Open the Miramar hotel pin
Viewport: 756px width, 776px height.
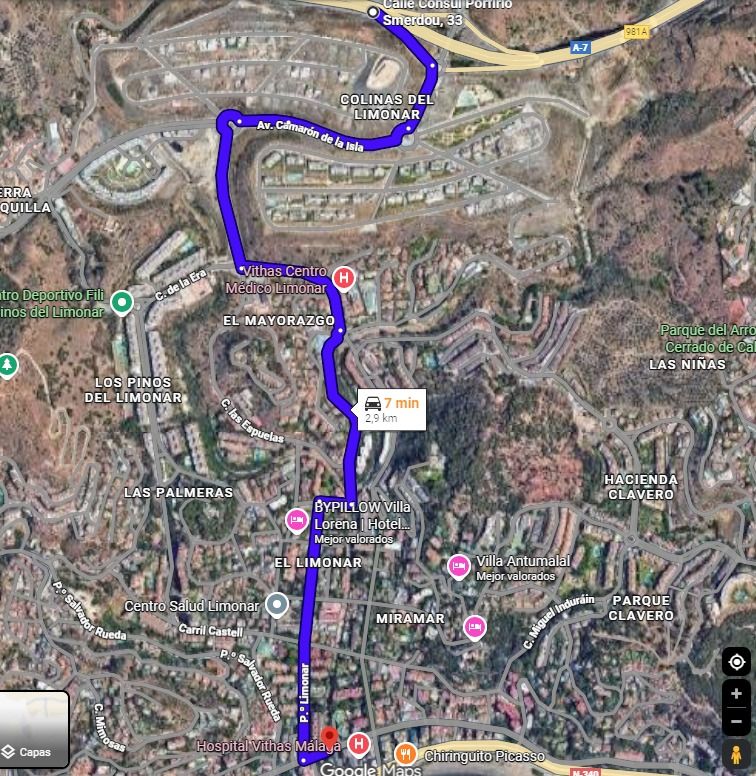[x=475, y=627]
